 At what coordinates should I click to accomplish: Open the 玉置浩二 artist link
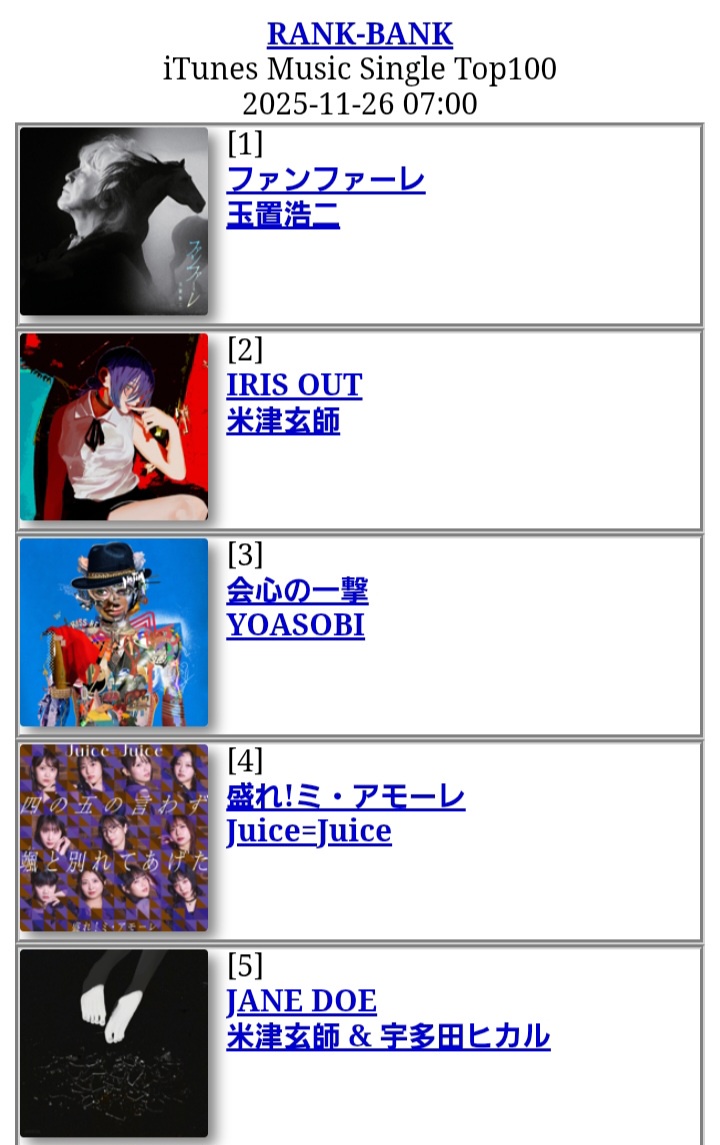tap(283, 214)
